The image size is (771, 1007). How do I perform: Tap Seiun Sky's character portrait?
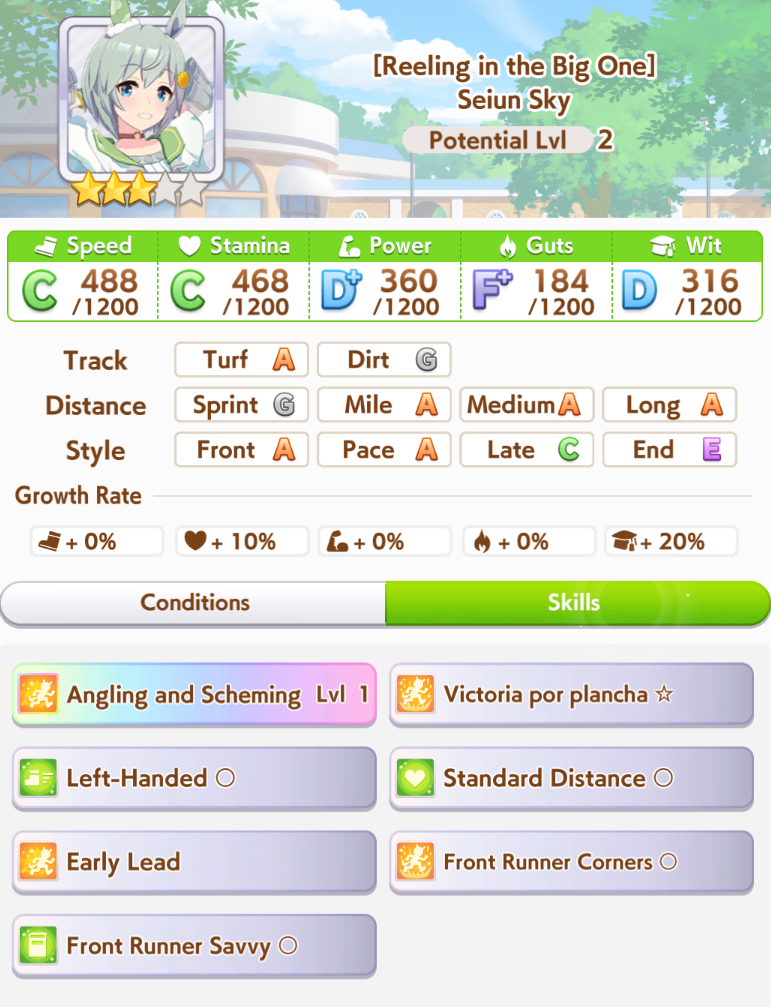[141, 97]
